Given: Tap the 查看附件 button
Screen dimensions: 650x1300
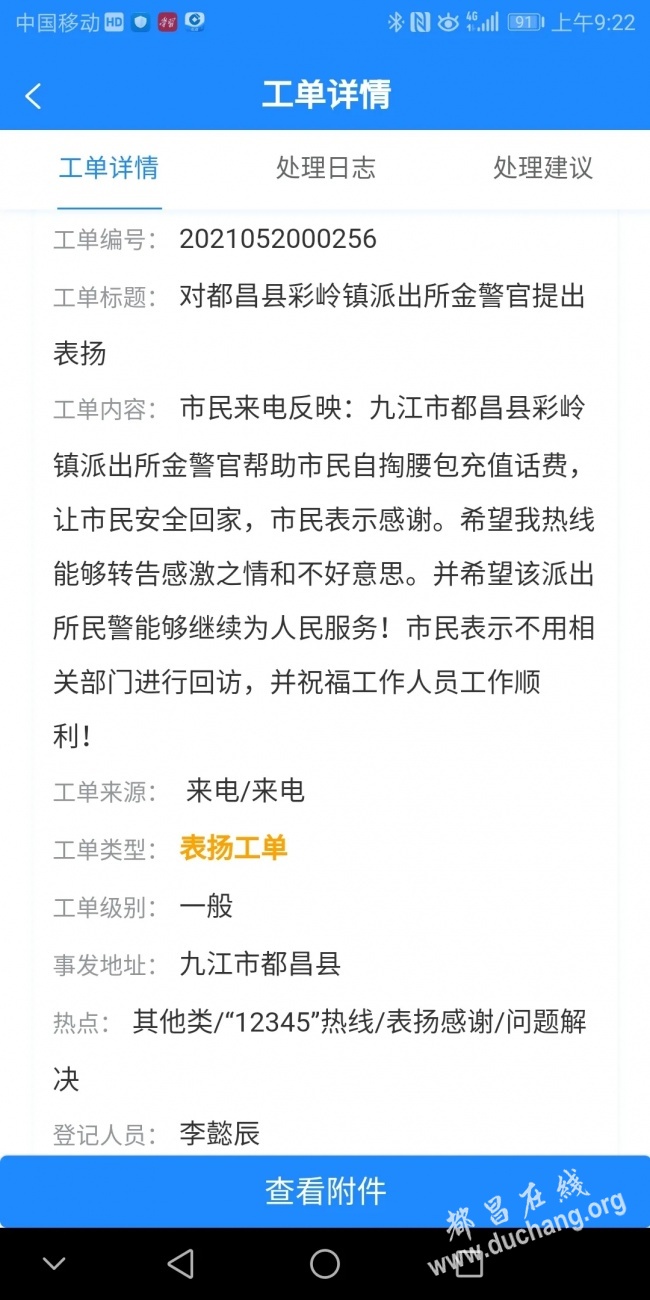Looking at the screenshot, I should [325, 1191].
